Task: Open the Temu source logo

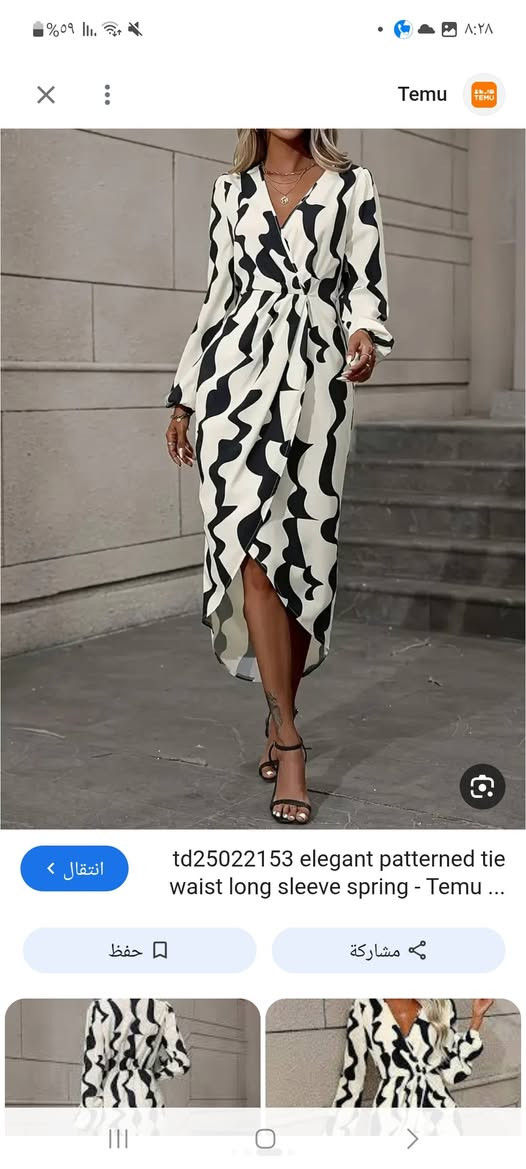Action: pos(484,95)
